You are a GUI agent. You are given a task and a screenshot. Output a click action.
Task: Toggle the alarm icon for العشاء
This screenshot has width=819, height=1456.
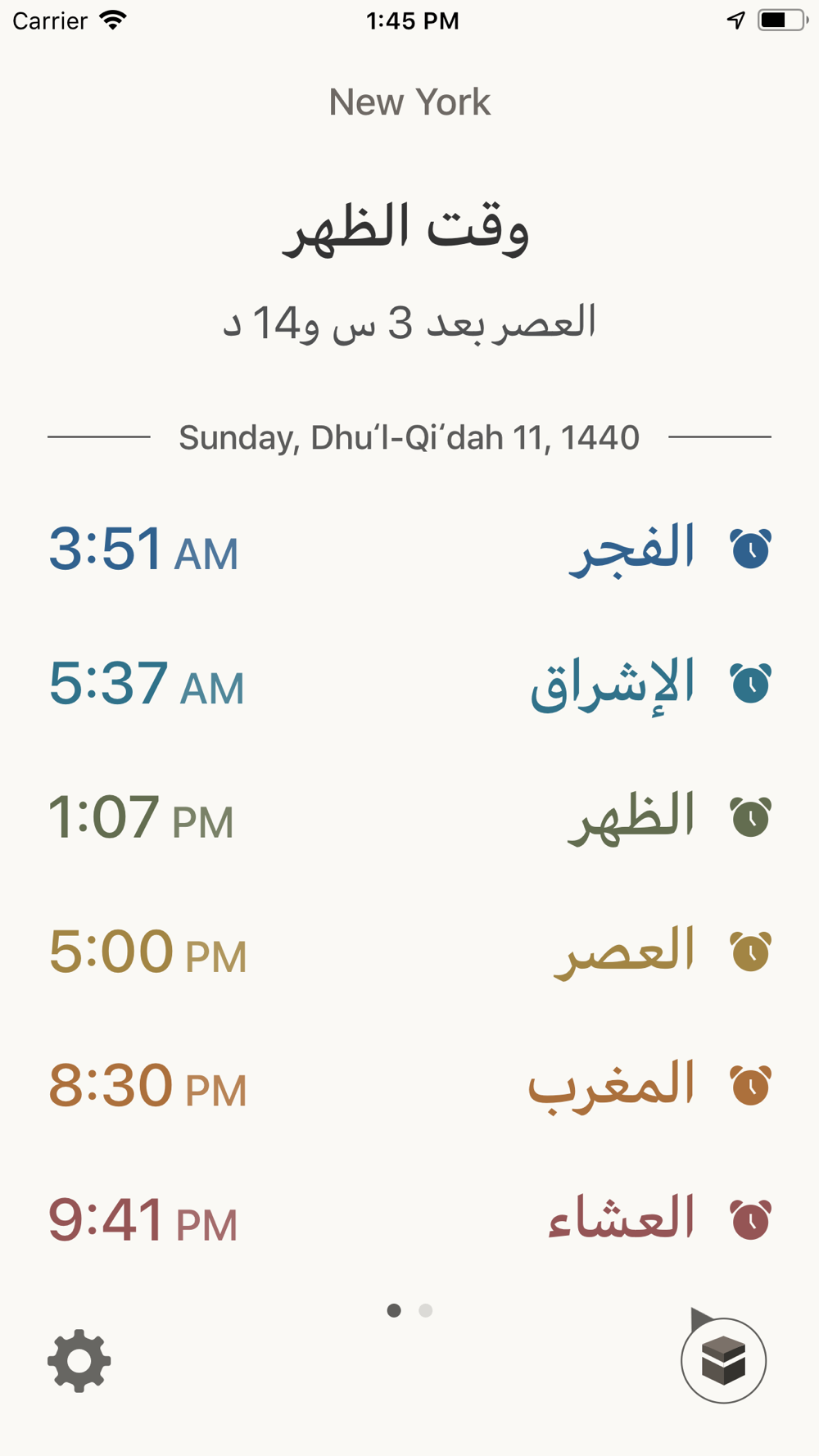pos(750,1220)
